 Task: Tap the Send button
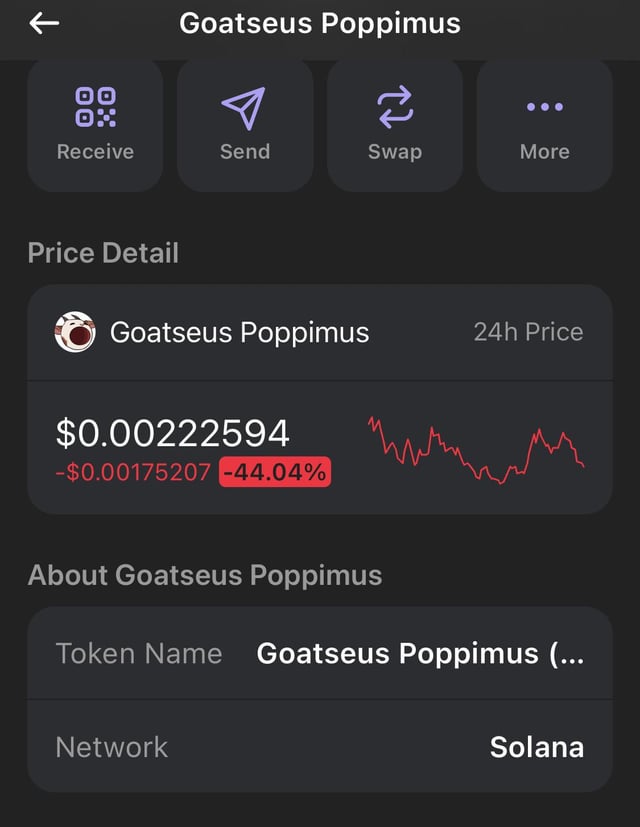pyautogui.click(x=245, y=124)
